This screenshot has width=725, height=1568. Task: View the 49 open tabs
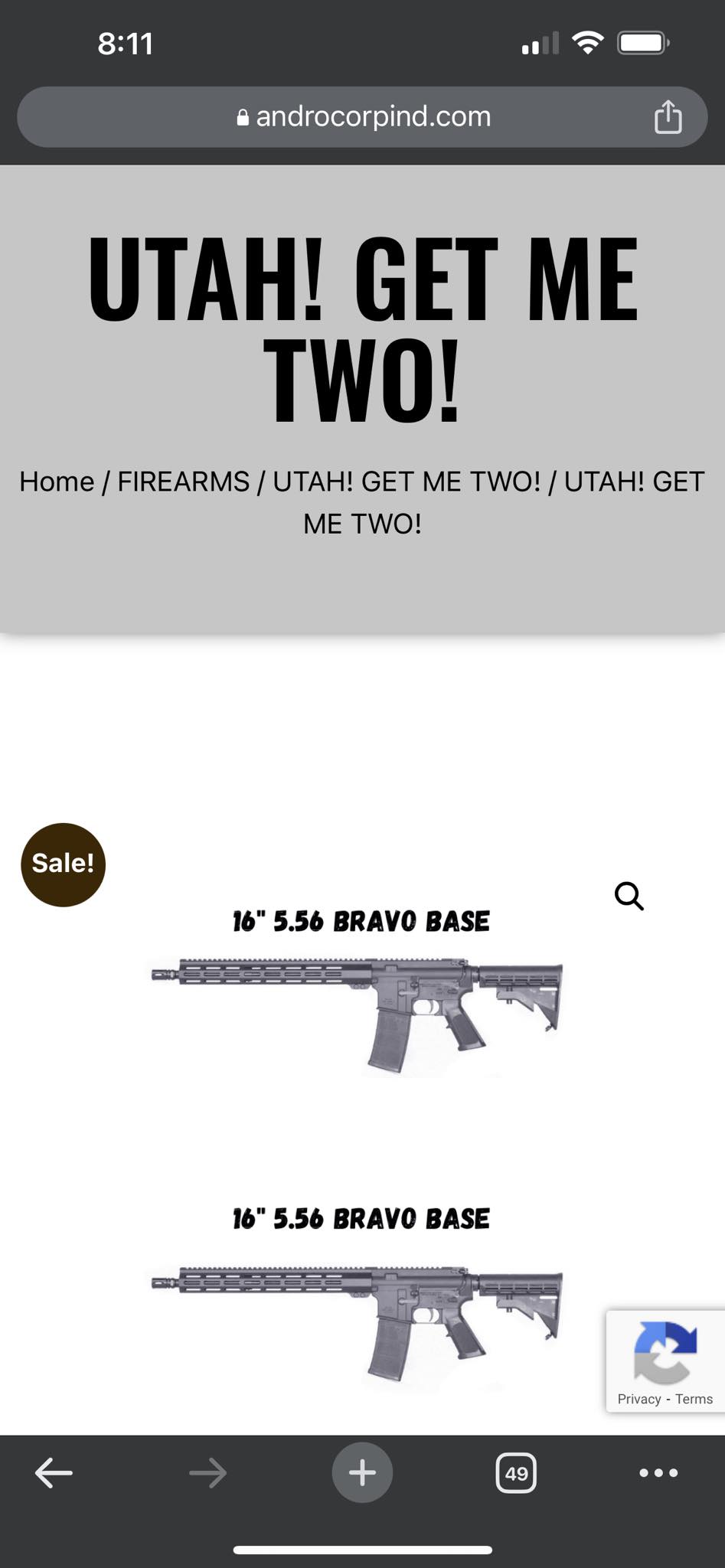517,1472
